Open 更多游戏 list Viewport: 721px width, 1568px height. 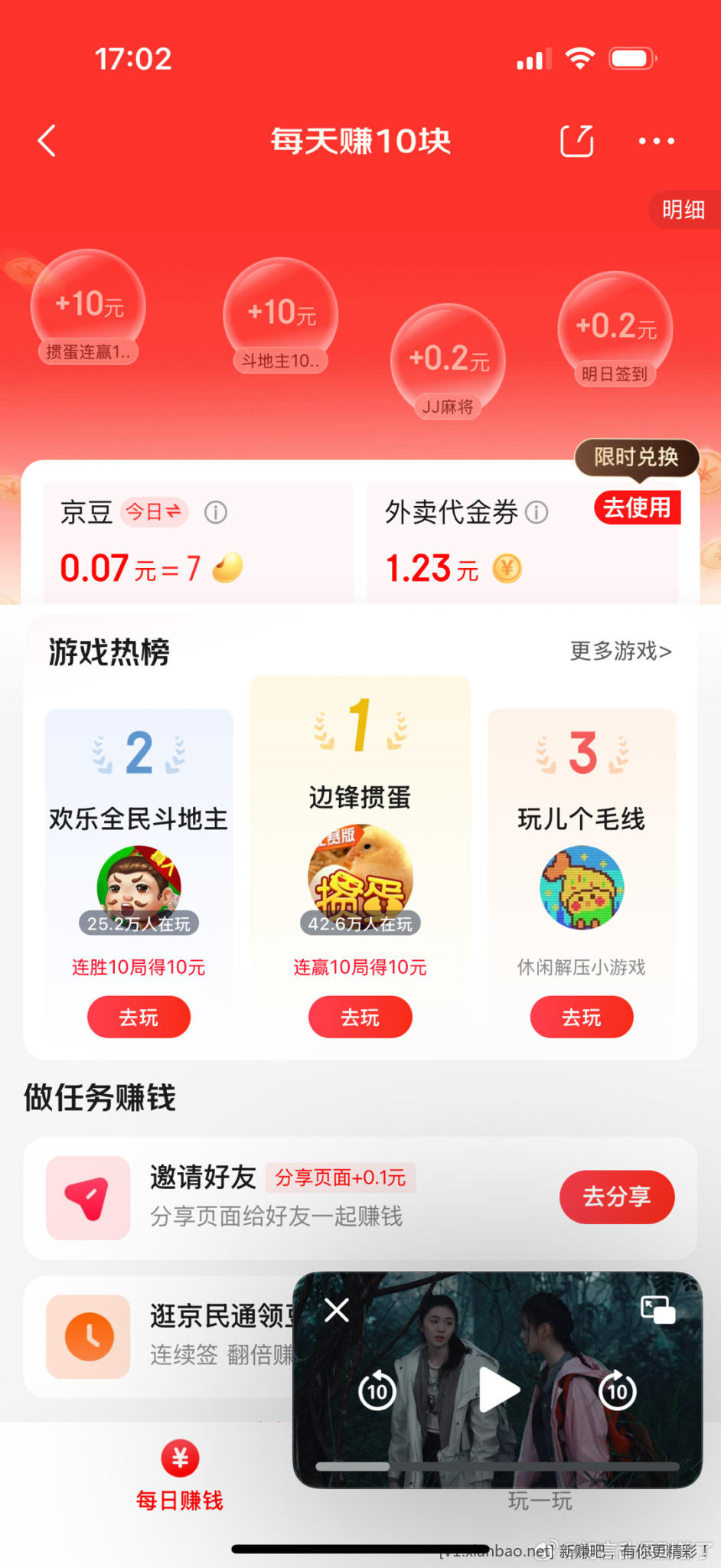[621, 651]
